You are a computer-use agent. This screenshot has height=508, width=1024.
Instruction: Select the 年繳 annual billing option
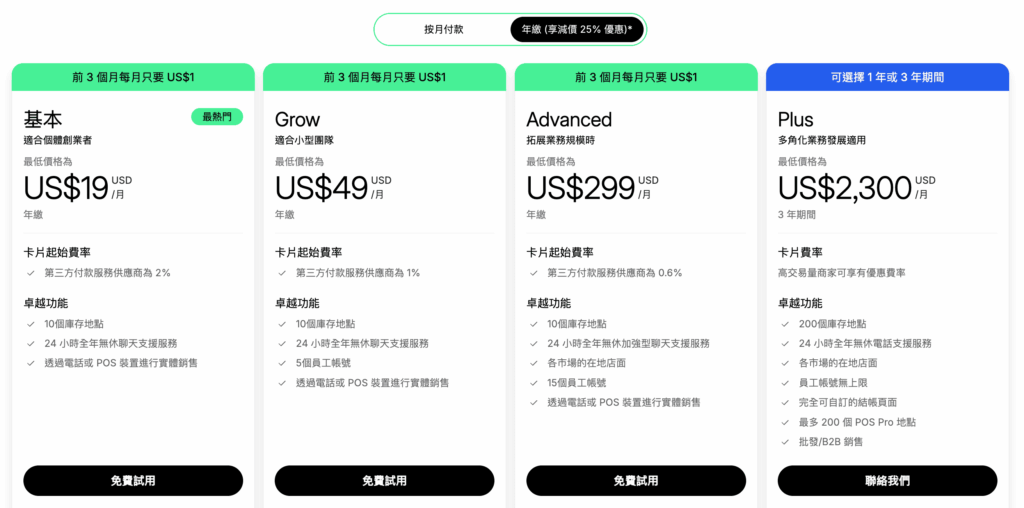tap(576, 30)
